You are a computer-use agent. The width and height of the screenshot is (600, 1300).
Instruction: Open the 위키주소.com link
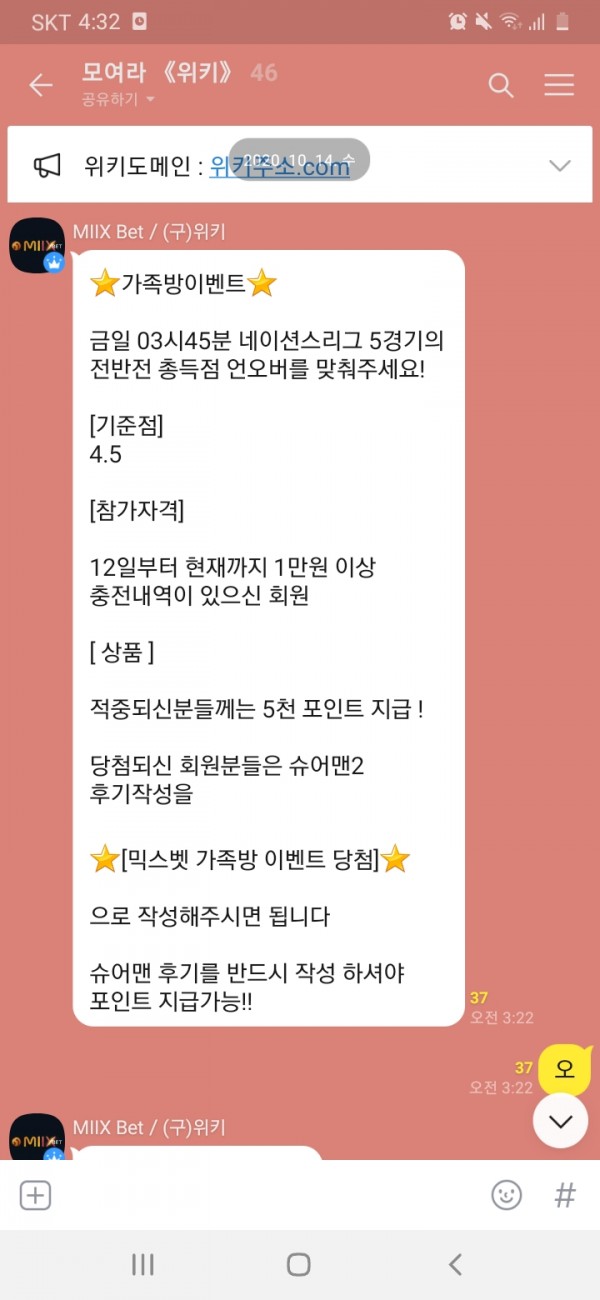281,167
